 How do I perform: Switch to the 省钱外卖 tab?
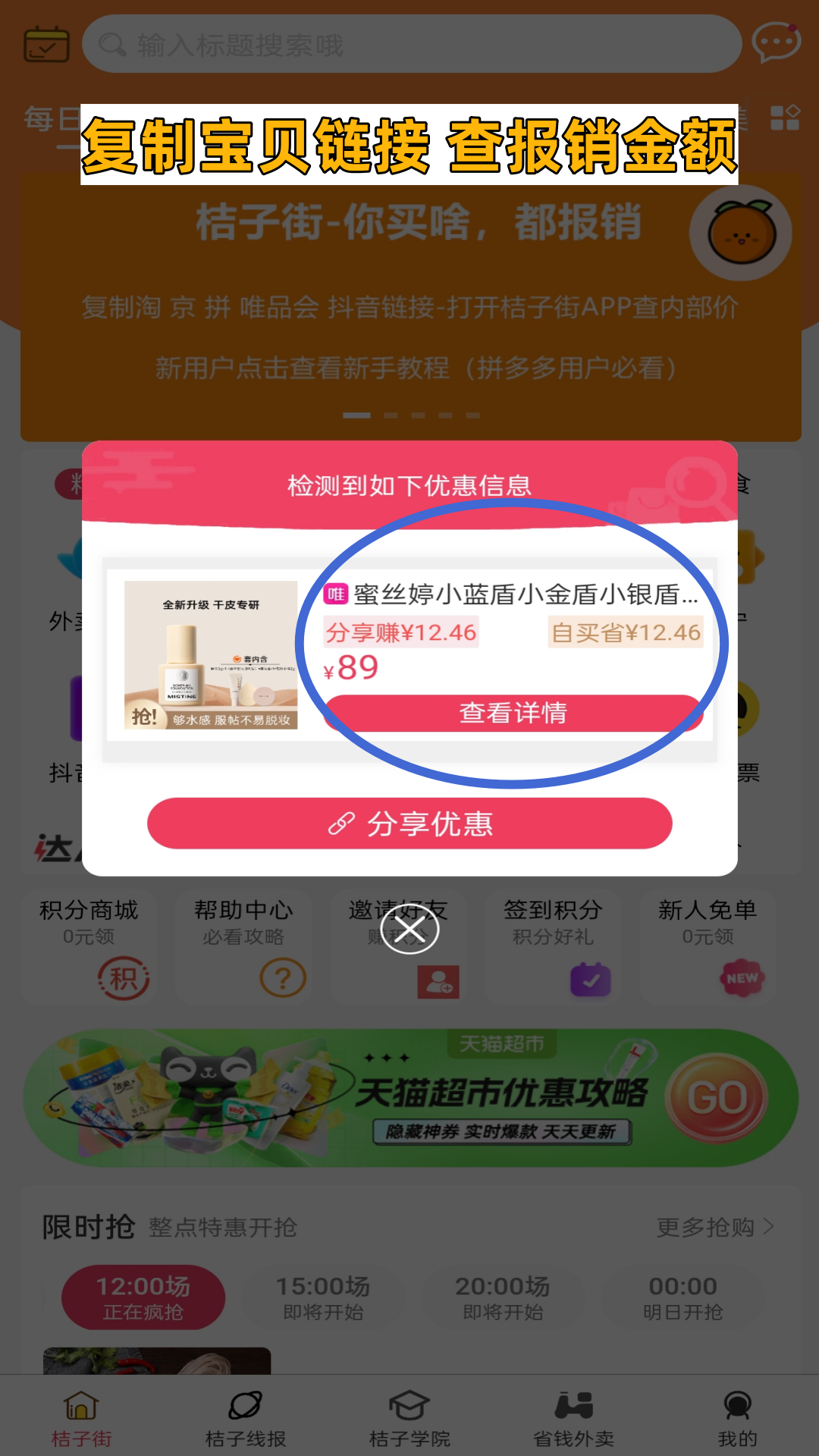click(573, 1418)
